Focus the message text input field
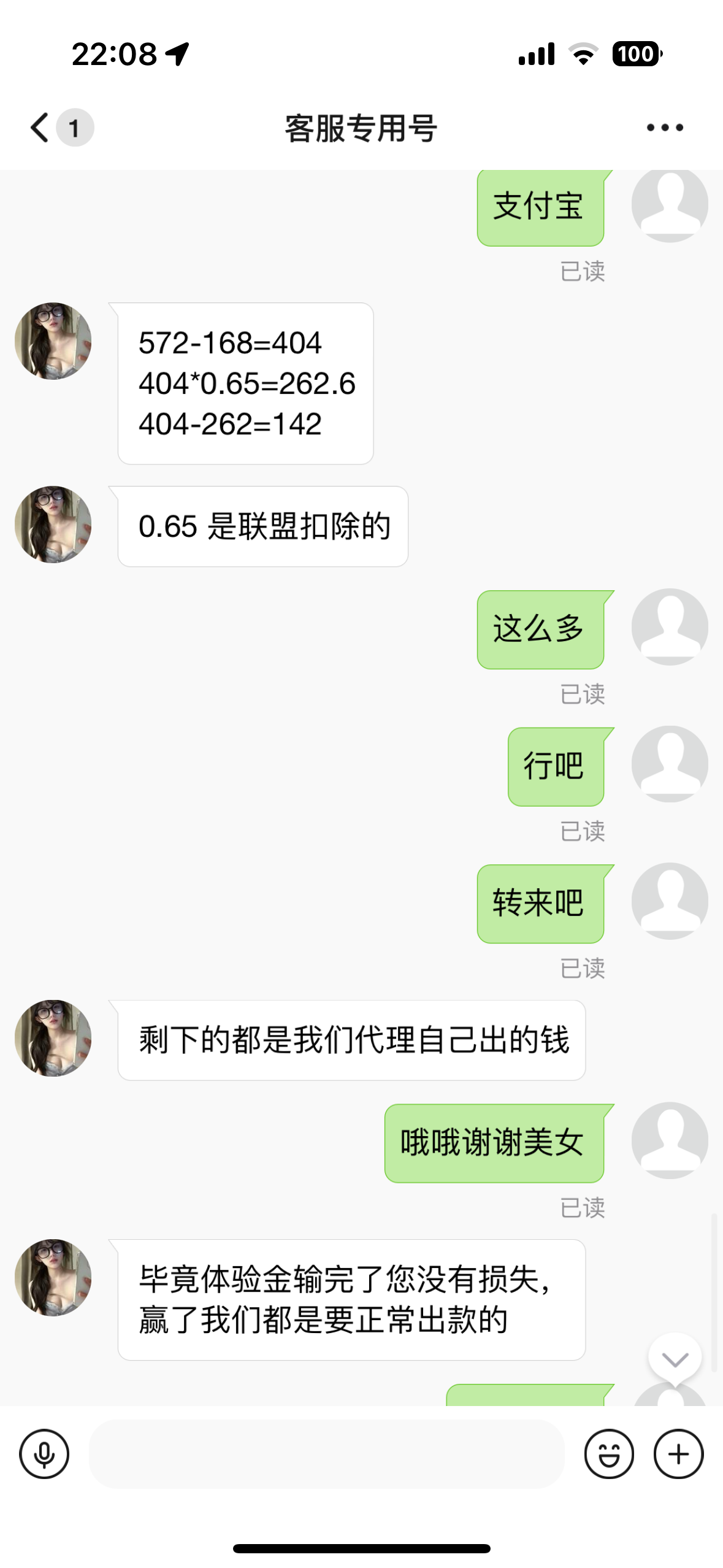The width and height of the screenshot is (723, 1568). tap(326, 1454)
